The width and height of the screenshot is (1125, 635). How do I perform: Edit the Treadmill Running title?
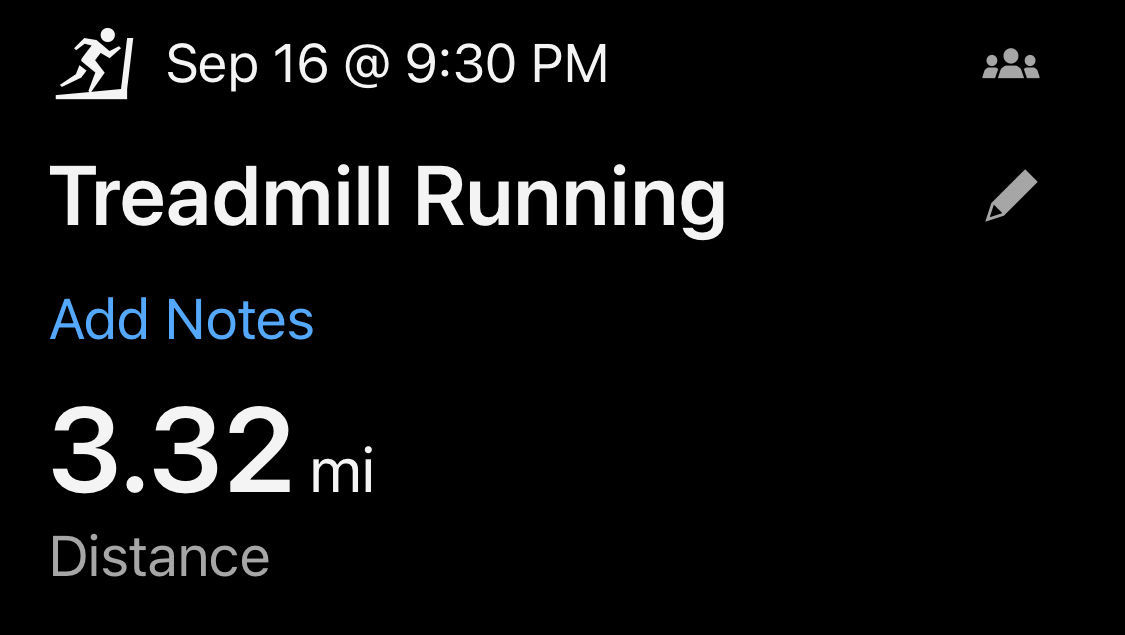pyautogui.click(x=1011, y=196)
